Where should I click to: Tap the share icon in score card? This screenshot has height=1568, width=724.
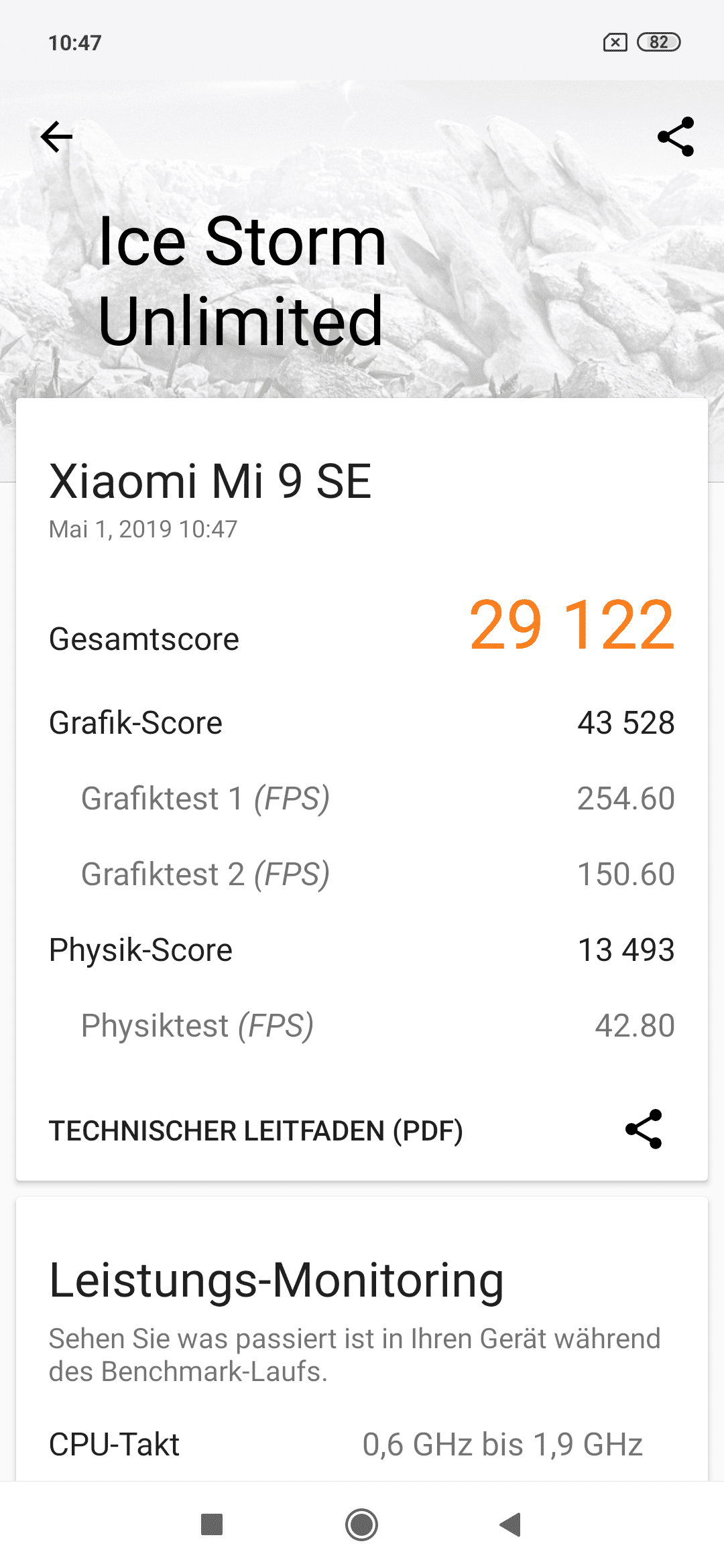pyautogui.click(x=644, y=1129)
